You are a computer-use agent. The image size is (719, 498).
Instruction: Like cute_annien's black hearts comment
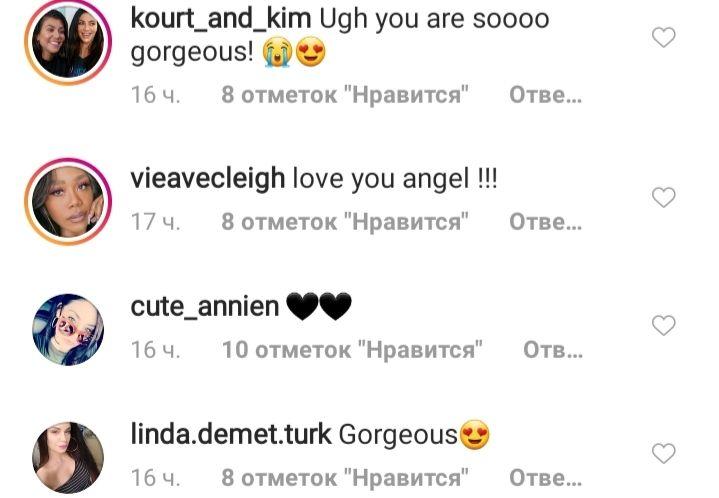(663, 325)
